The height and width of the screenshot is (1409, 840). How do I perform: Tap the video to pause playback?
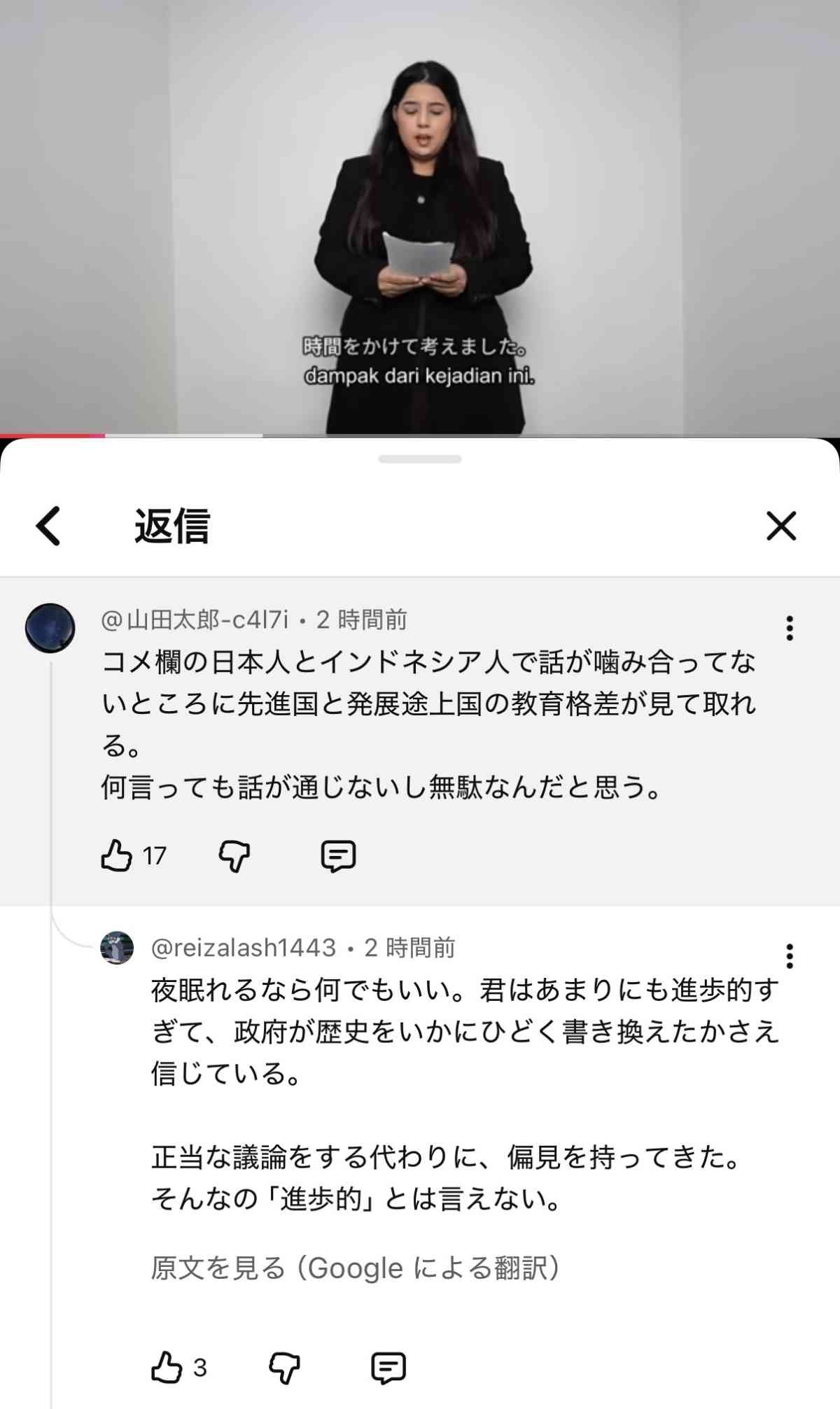420,210
